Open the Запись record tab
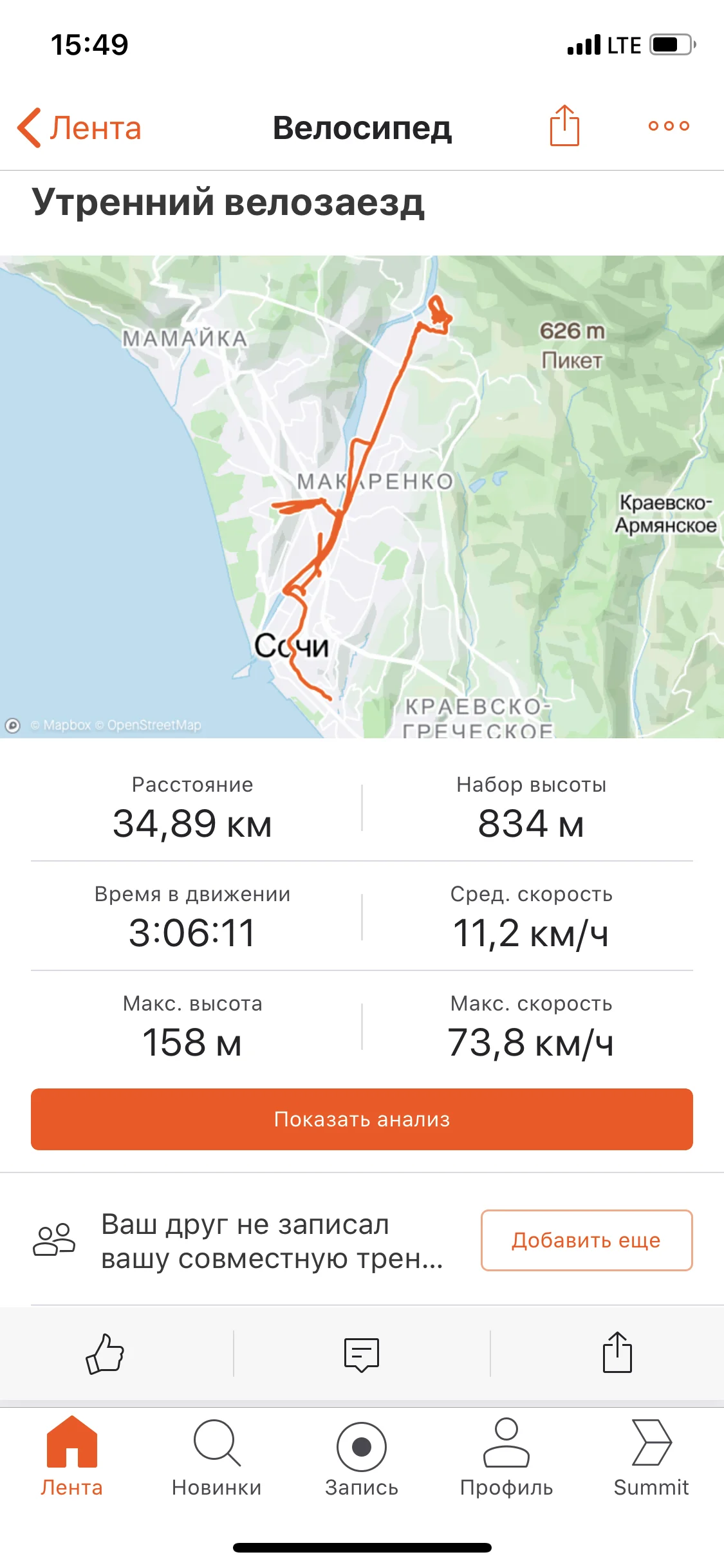The height and width of the screenshot is (1568, 724). point(362,1456)
